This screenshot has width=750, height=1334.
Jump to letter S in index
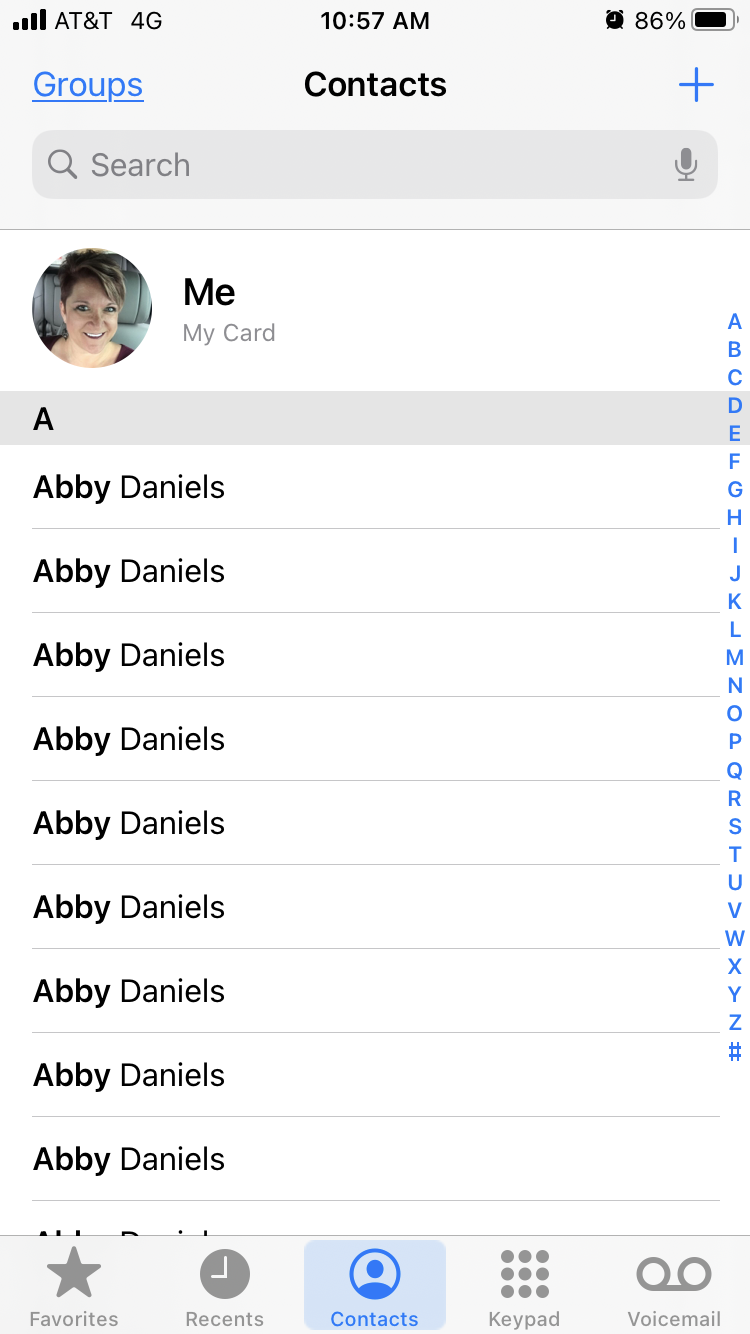[x=735, y=826]
